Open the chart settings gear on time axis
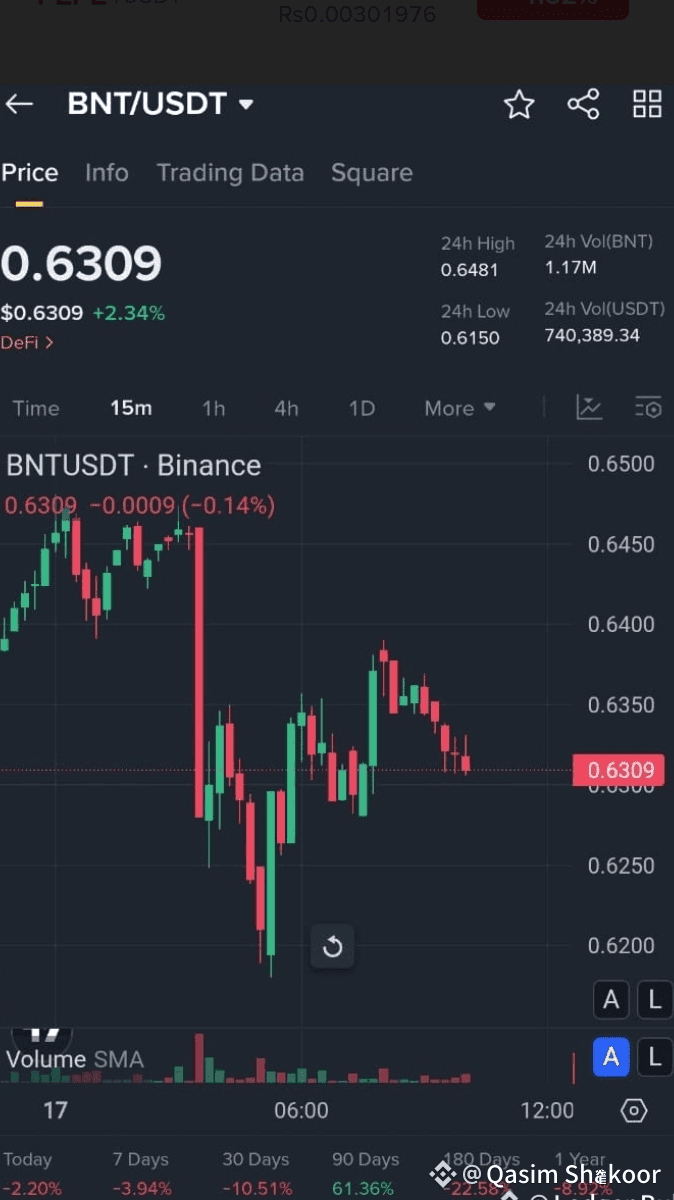The height and width of the screenshot is (1200, 674). click(x=634, y=1110)
